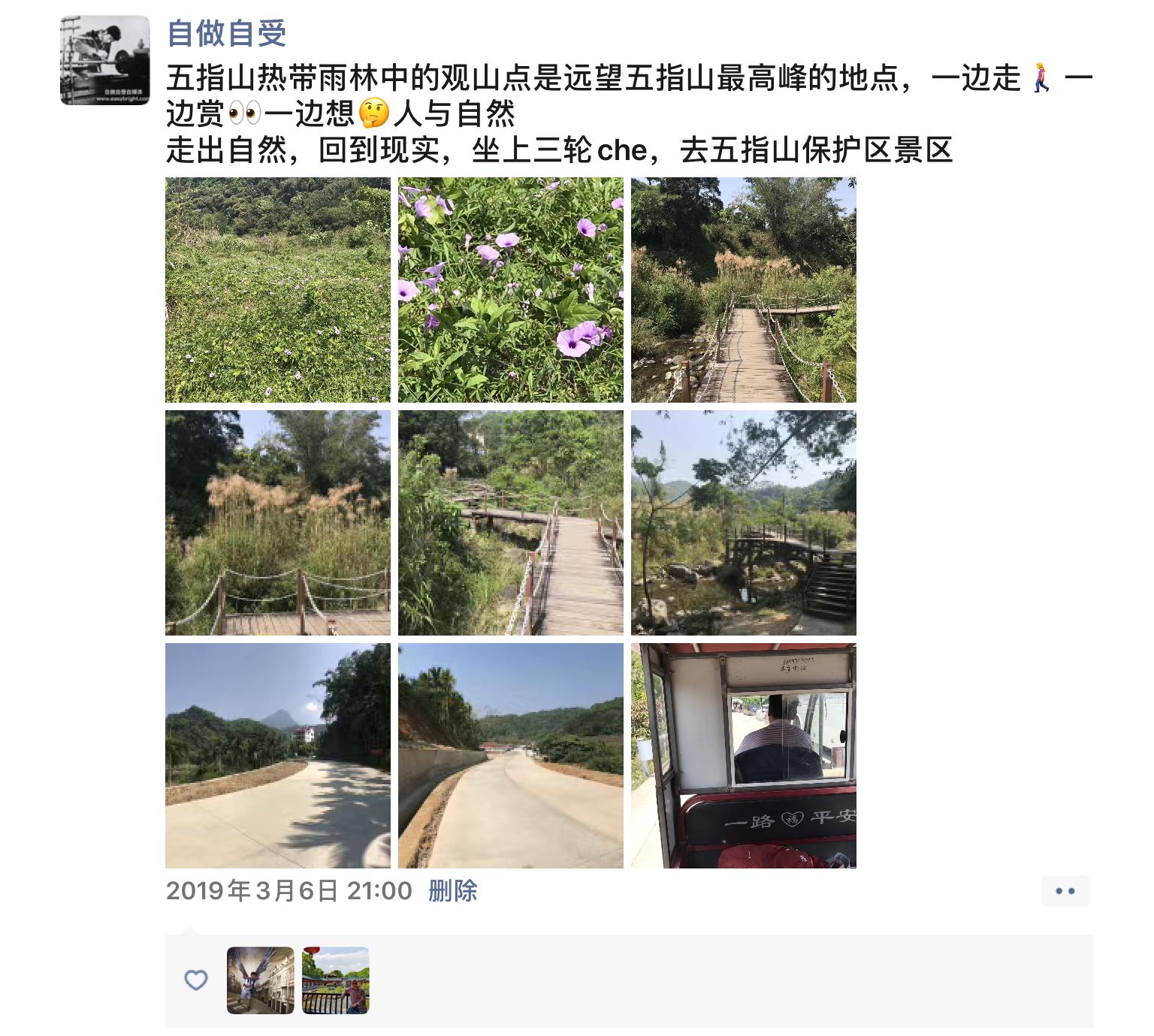View the rocky stream with stairs photo
Image resolution: width=1154 pixels, height=1036 pixels.
(744, 523)
